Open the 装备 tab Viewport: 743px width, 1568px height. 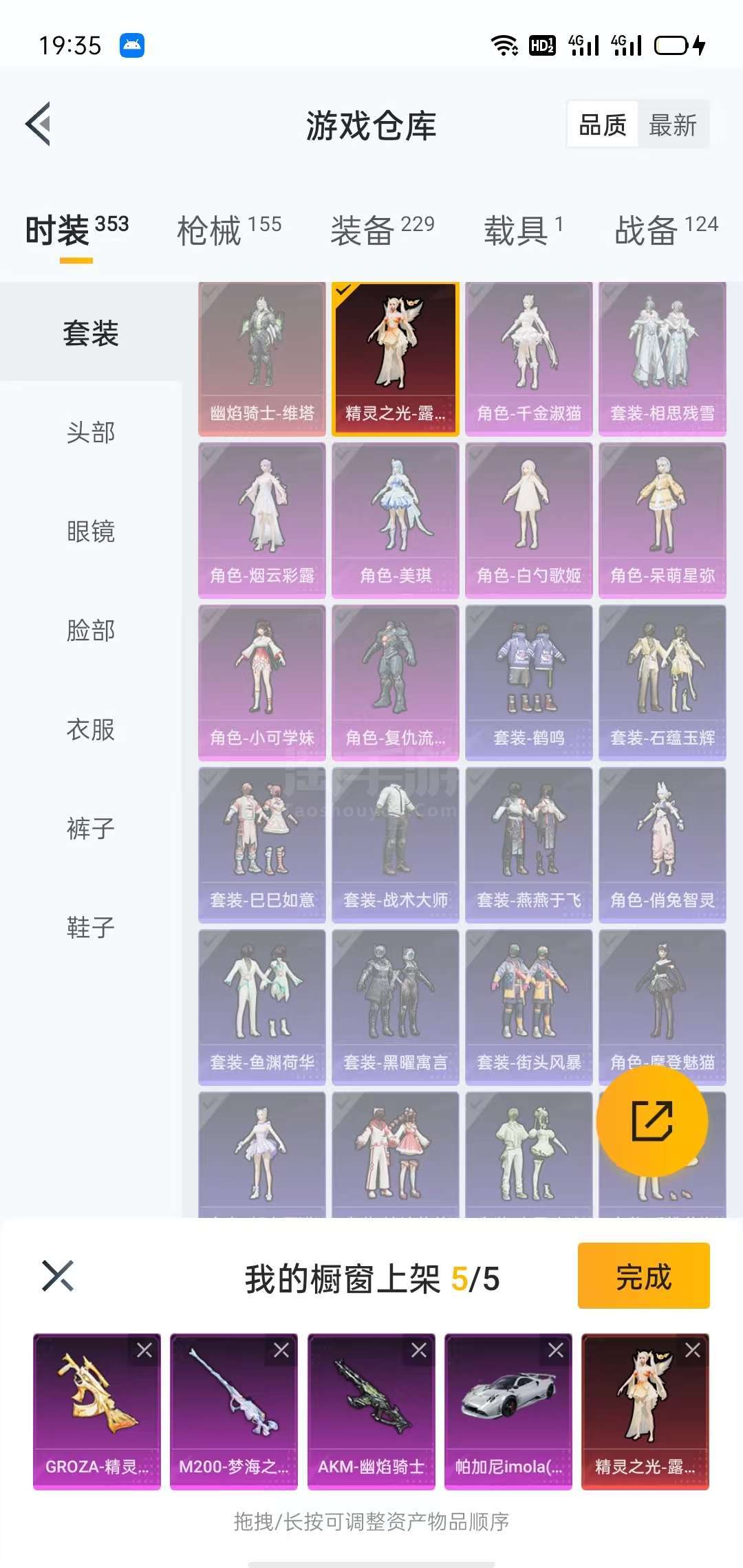pyautogui.click(x=383, y=230)
